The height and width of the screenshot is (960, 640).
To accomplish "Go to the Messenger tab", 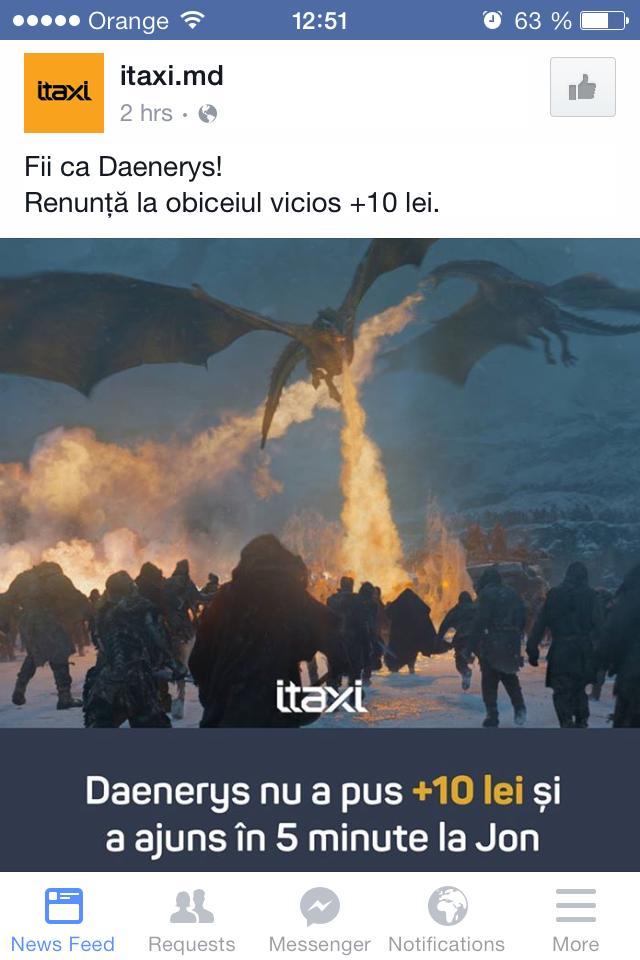I will (x=319, y=920).
